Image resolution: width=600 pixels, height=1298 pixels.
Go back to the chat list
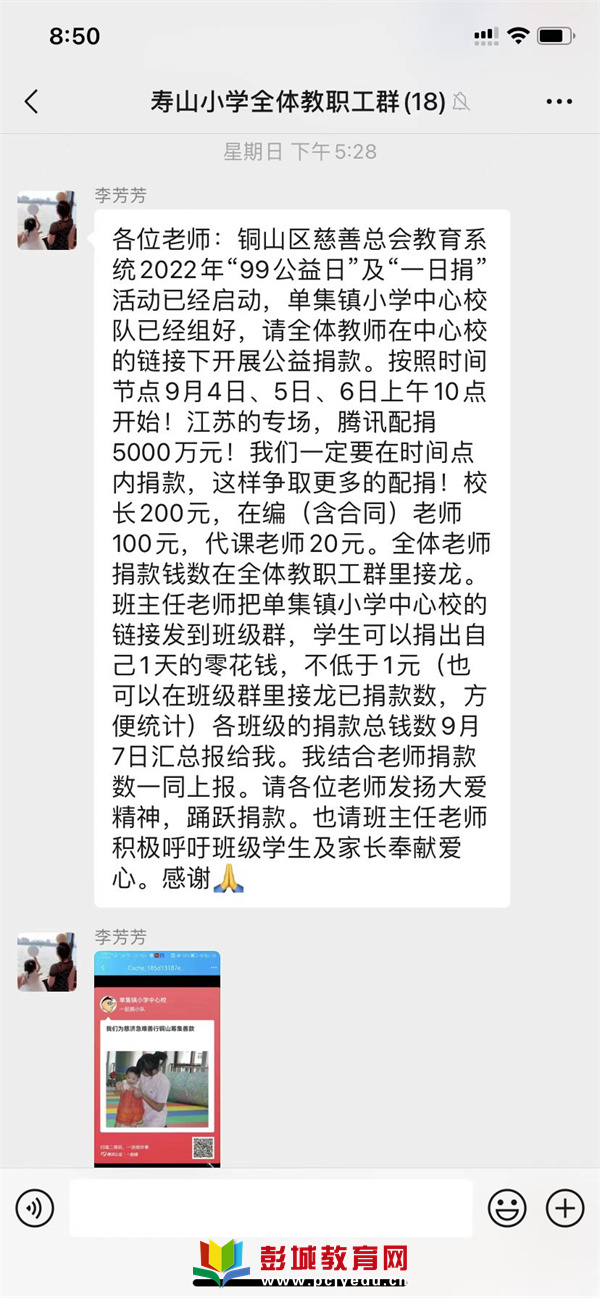click(x=31, y=101)
